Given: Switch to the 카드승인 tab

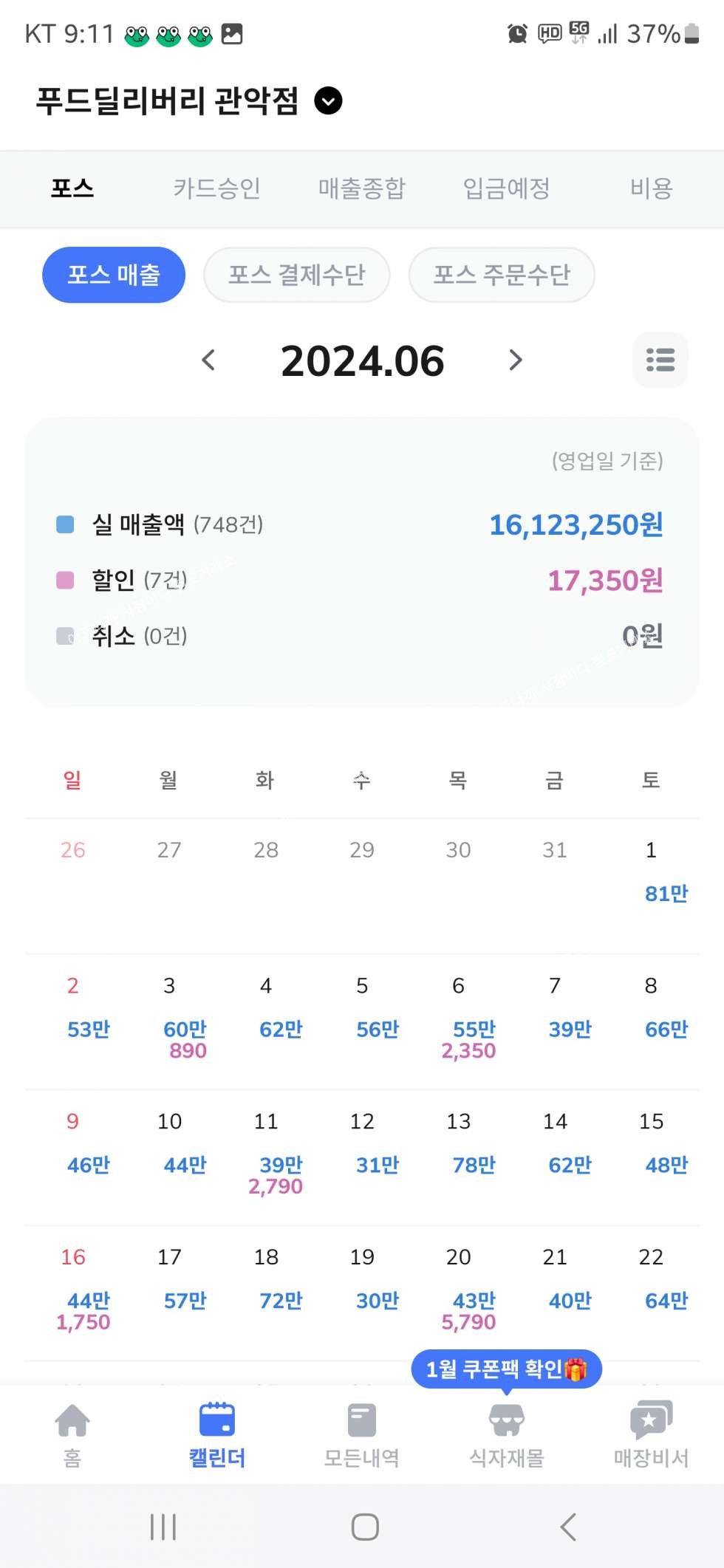Looking at the screenshot, I should pos(216,188).
